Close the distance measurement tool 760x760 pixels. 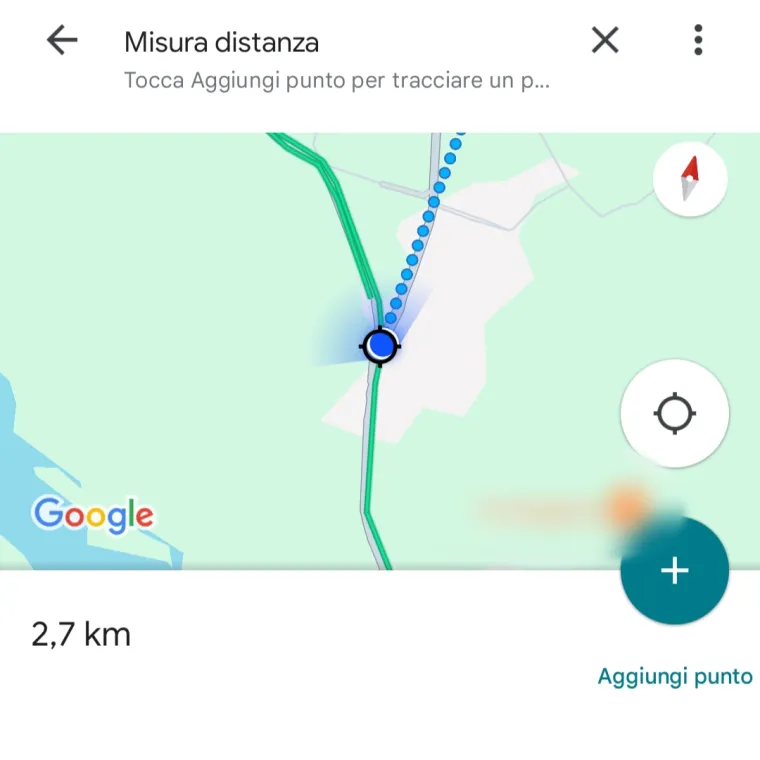pyautogui.click(x=605, y=41)
